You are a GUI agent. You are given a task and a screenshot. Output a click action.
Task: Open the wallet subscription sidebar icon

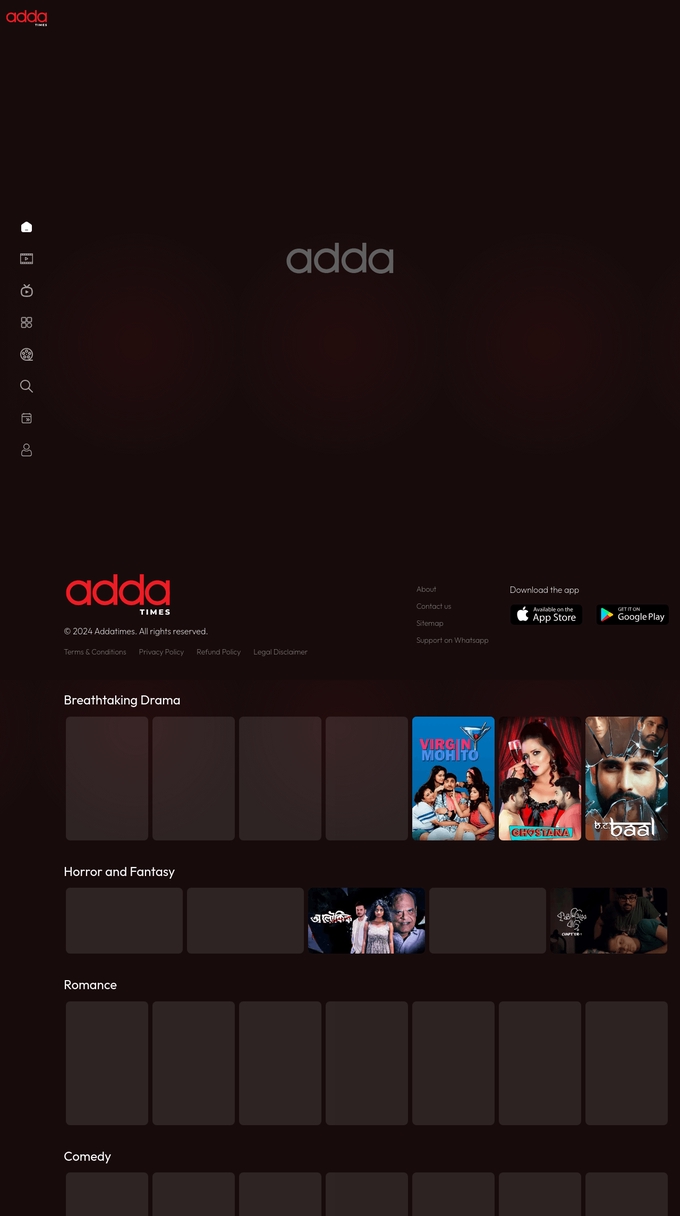pyautogui.click(x=27, y=418)
